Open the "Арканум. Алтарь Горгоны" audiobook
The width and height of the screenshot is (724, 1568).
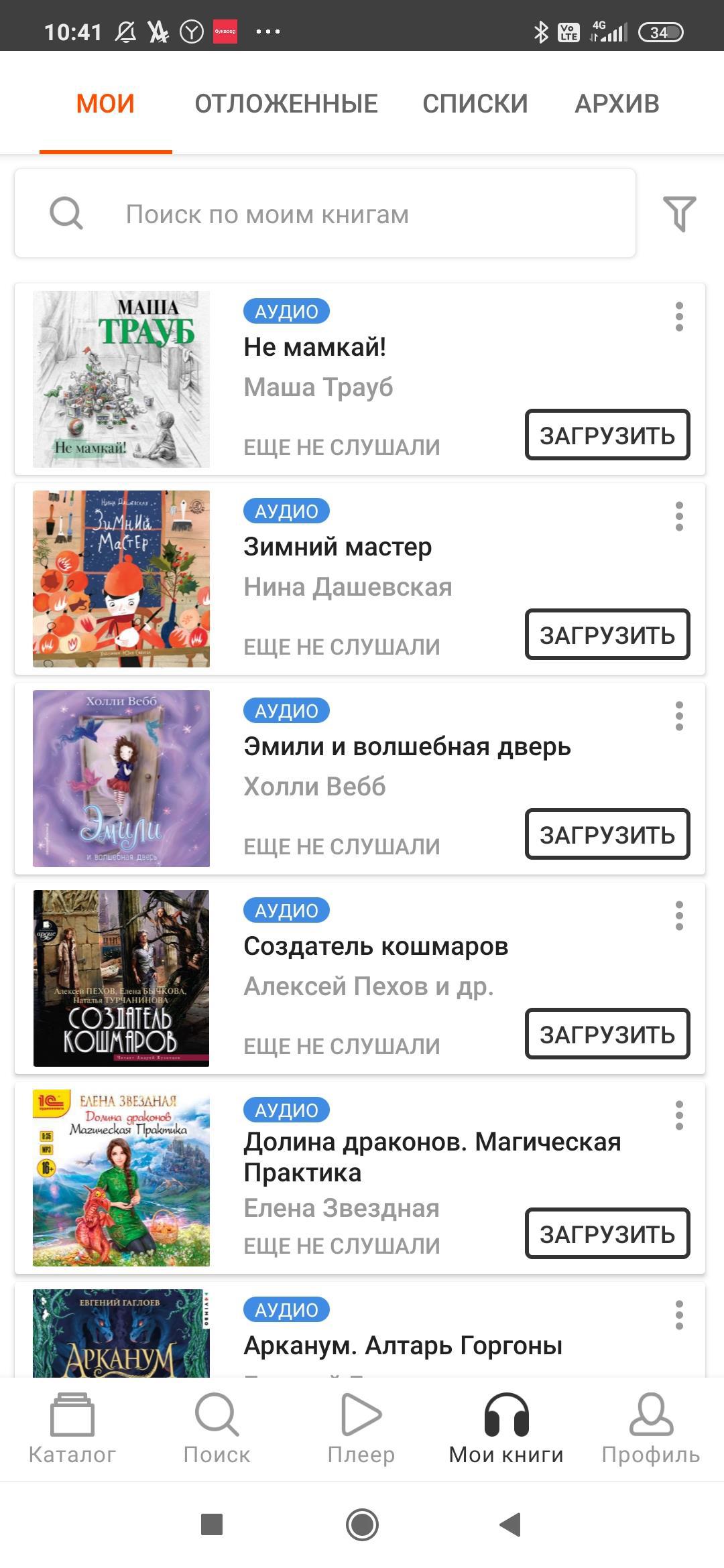click(402, 1345)
